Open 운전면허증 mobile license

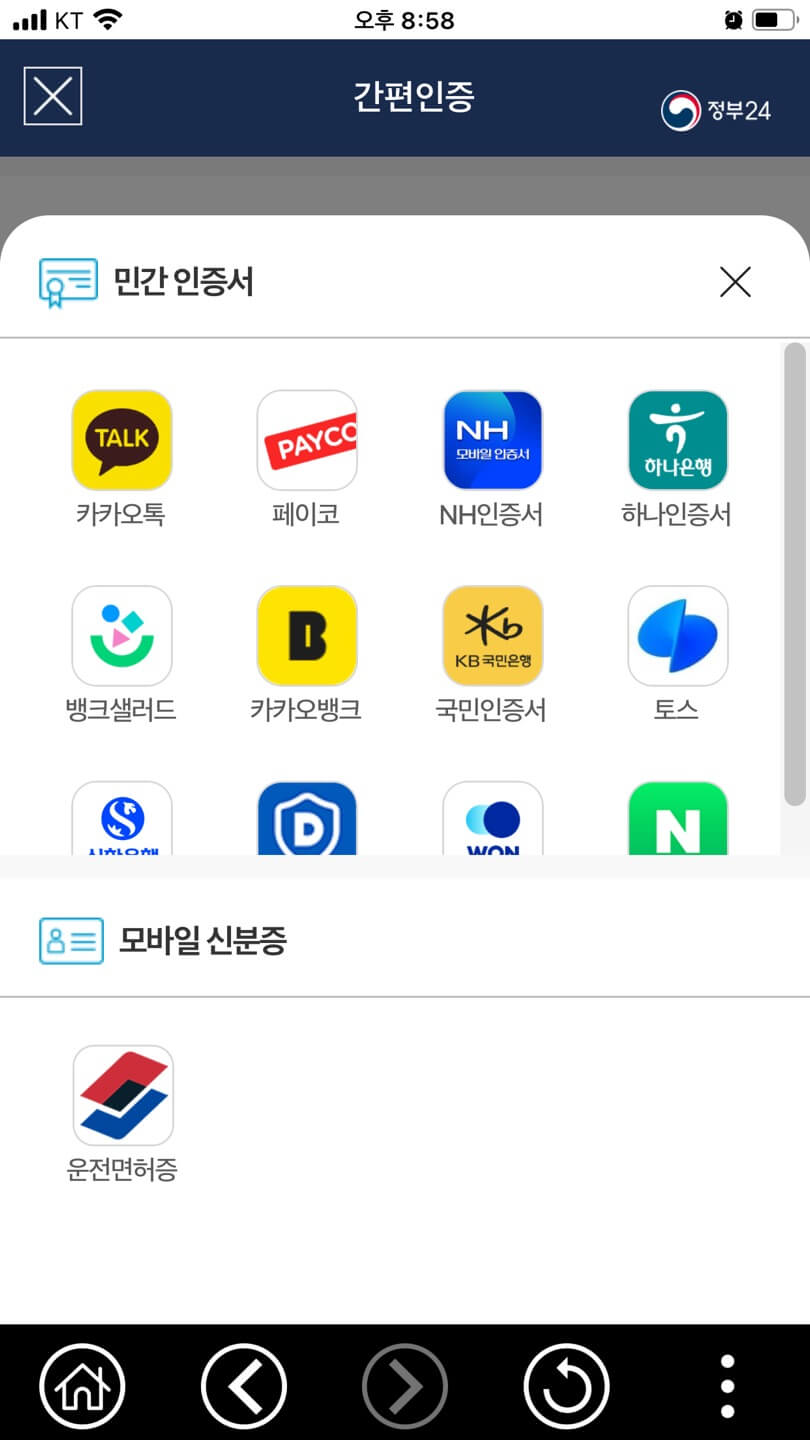123,1095
